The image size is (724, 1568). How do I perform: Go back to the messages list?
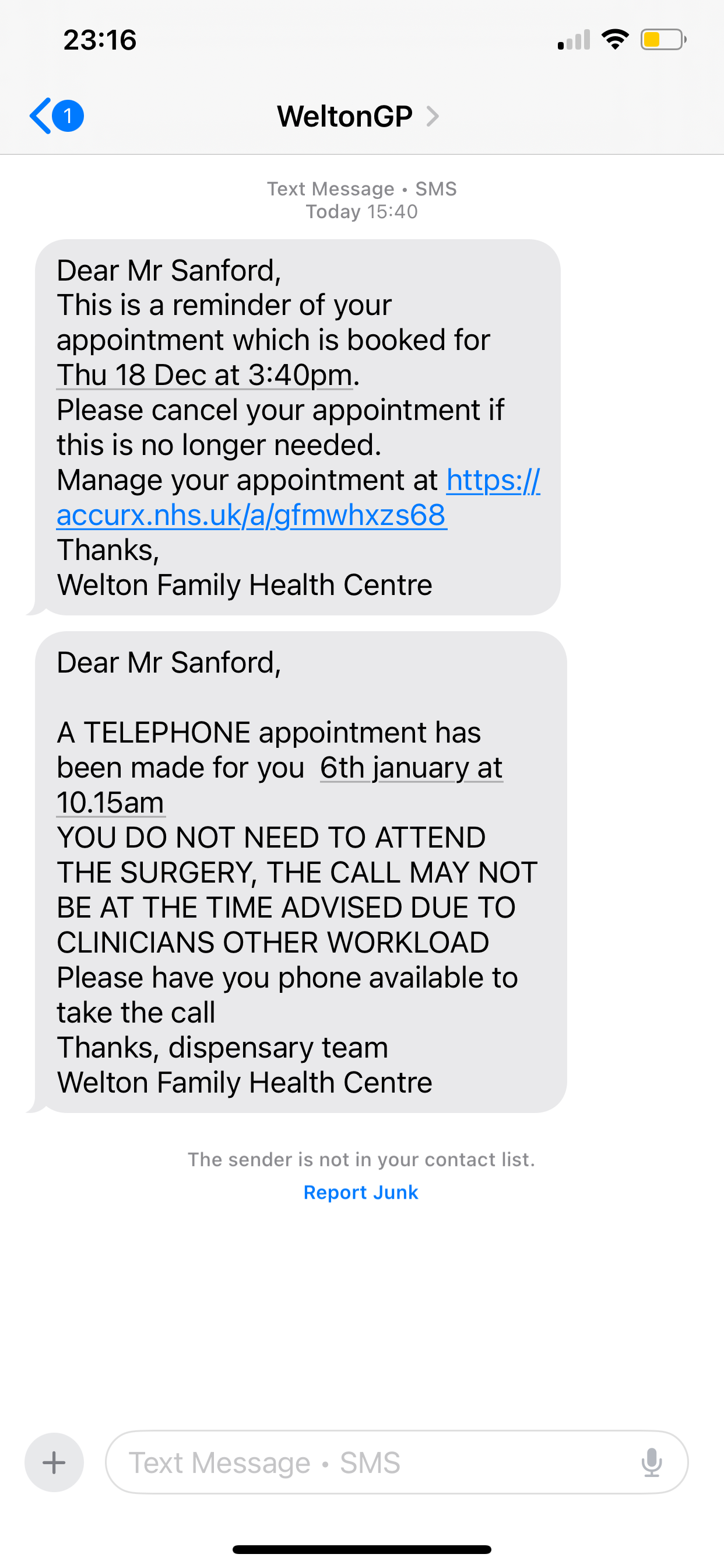coord(55,116)
